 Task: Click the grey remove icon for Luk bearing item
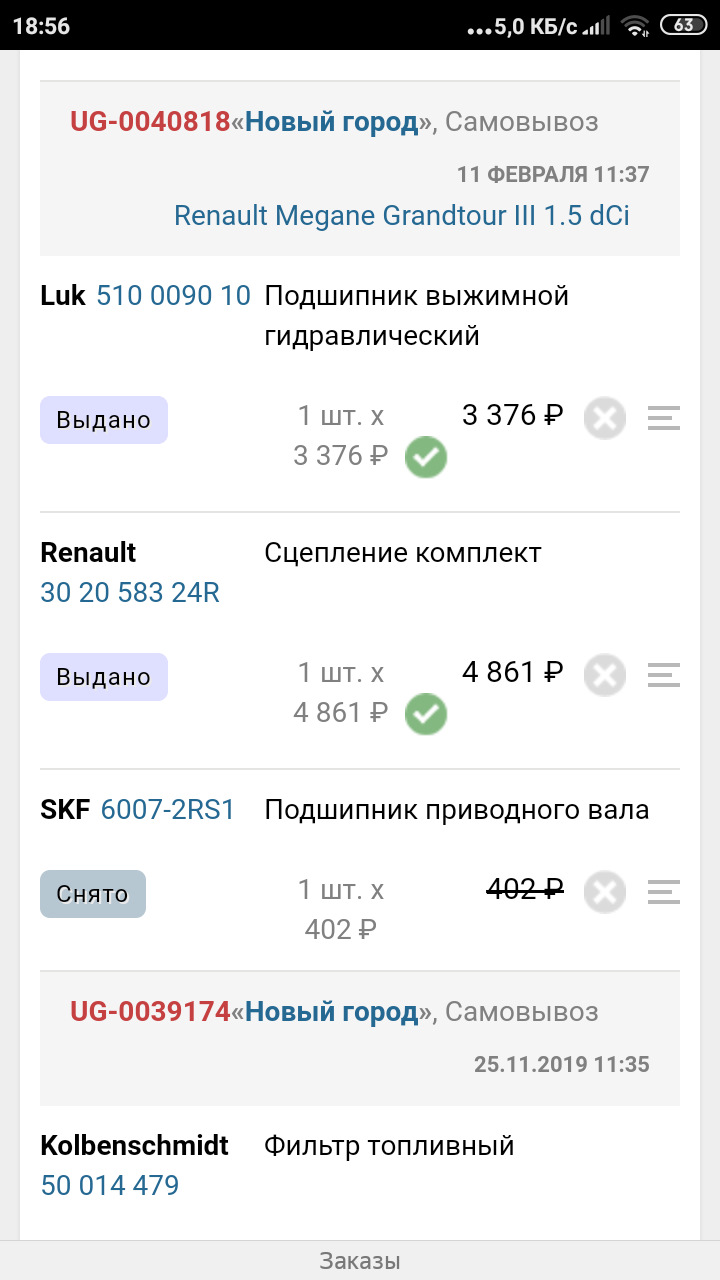pyautogui.click(x=604, y=419)
